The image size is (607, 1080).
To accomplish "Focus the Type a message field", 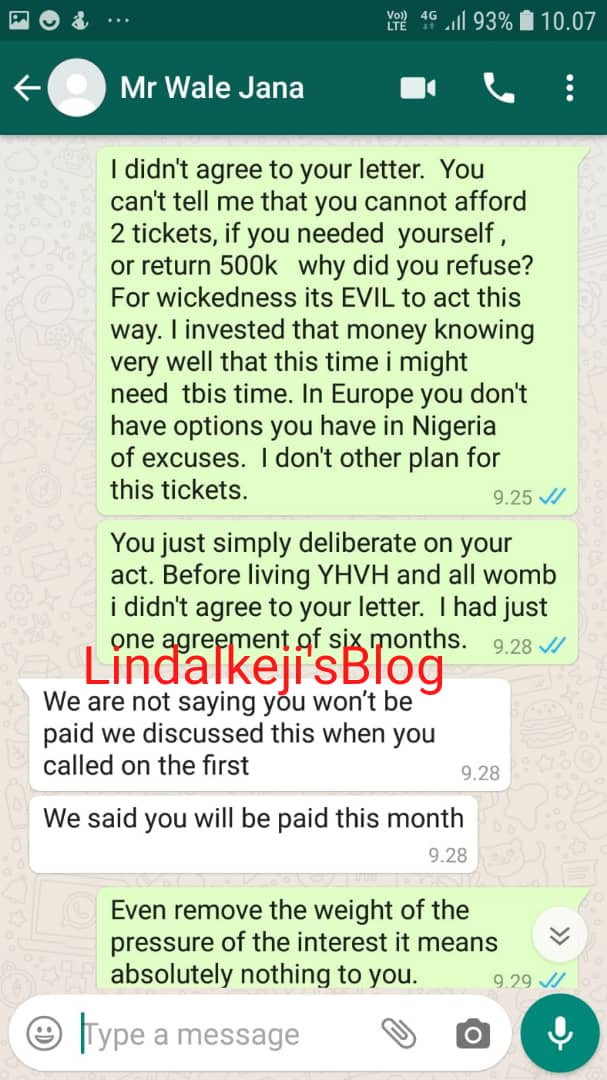I will pos(220,1033).
